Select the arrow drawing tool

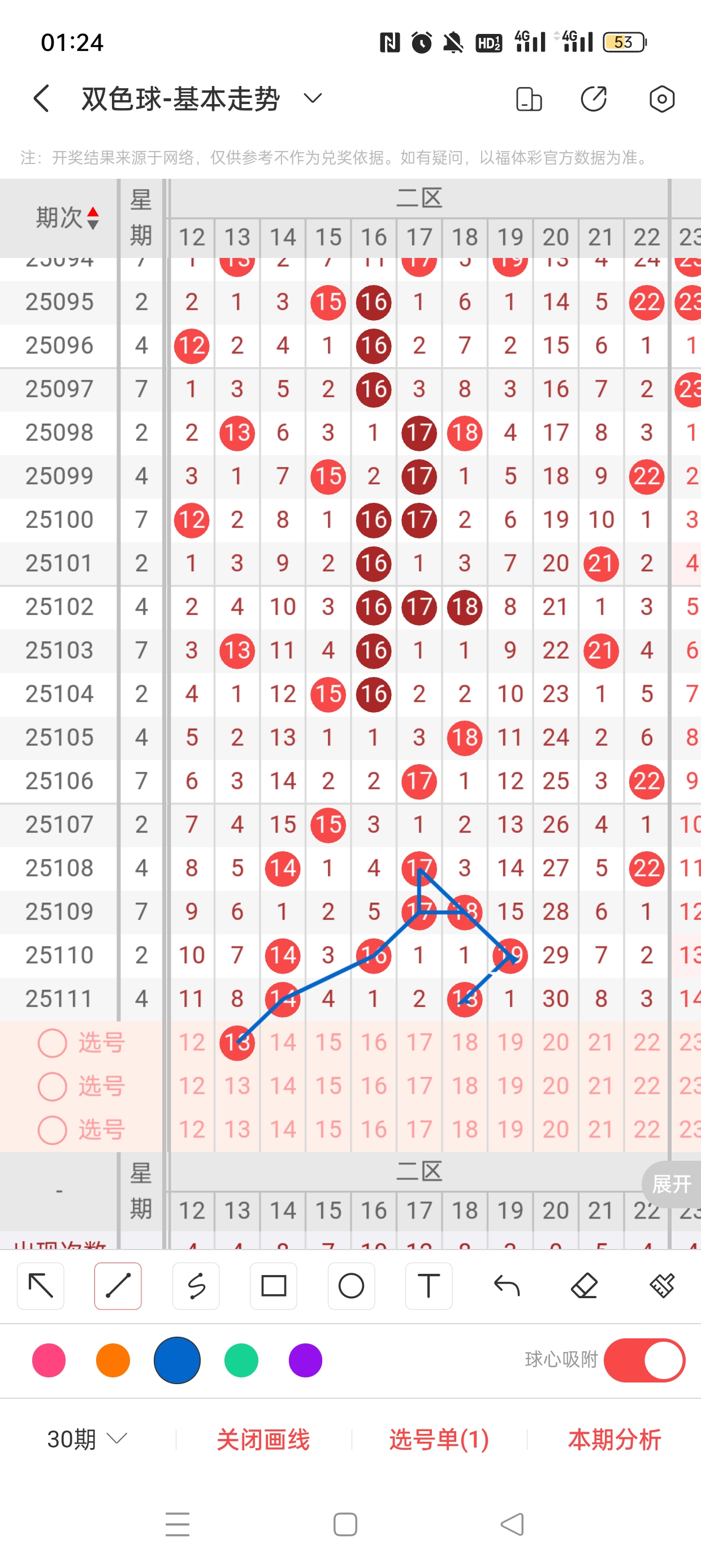pyautogui.click(x=41, y=1286)
